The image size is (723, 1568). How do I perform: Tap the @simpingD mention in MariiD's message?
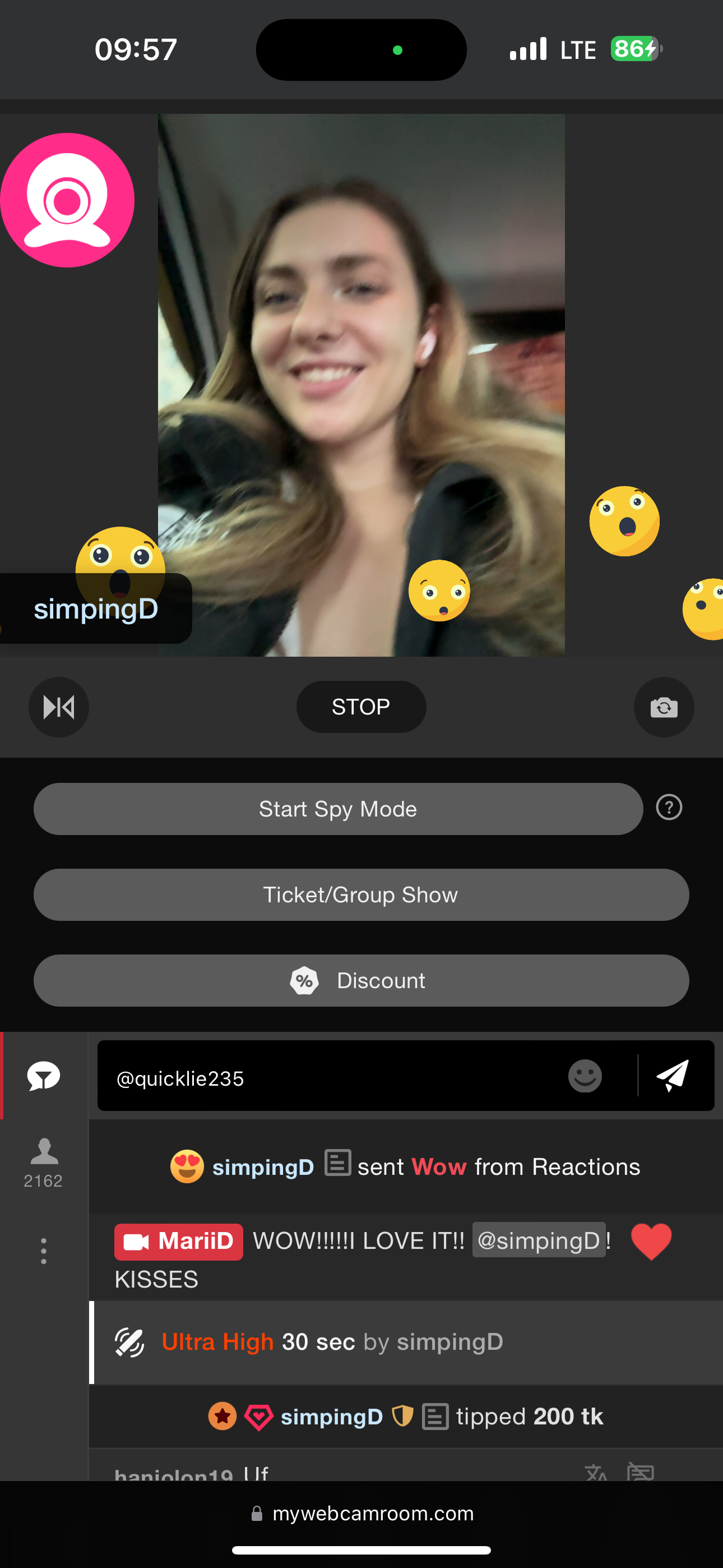click(539, 1240)
